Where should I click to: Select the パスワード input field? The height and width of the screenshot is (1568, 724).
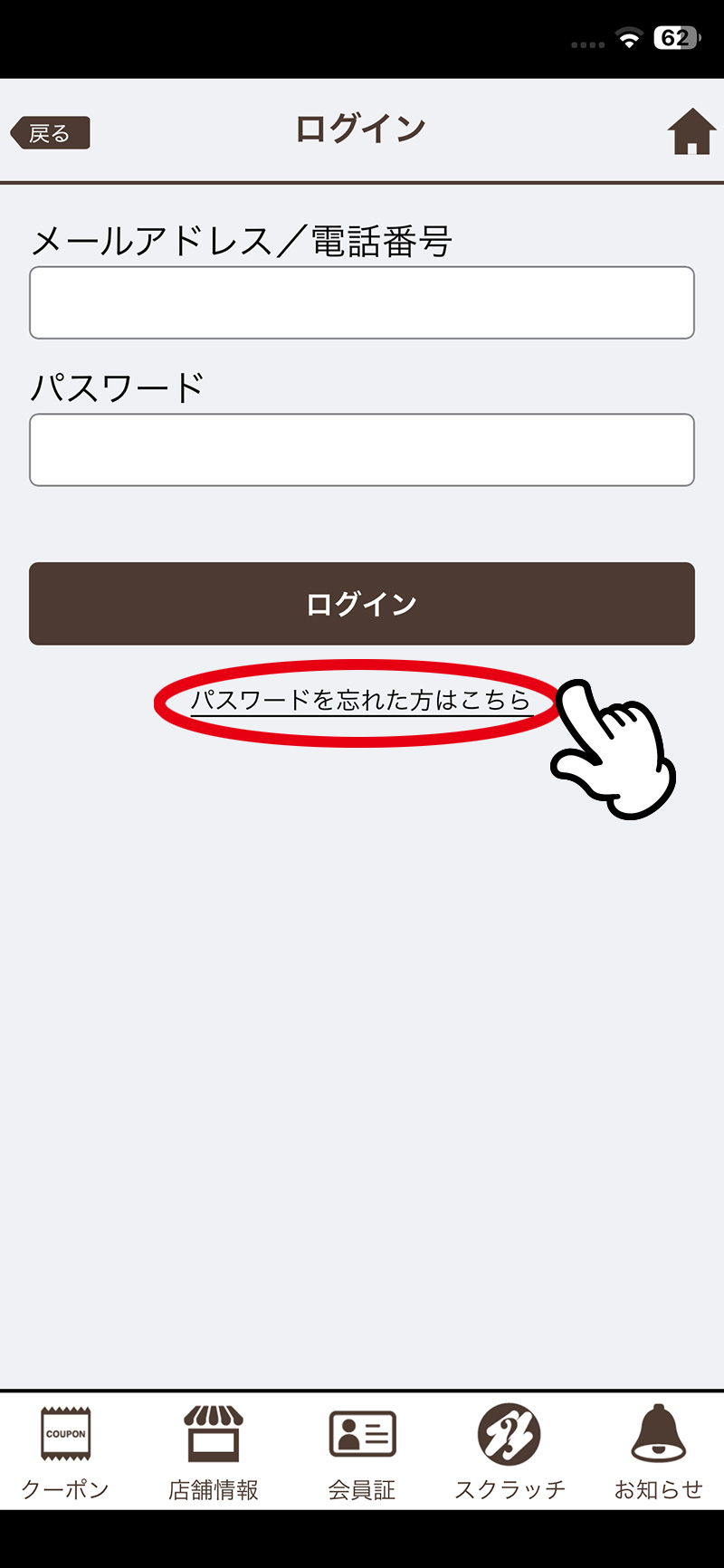(362, 450)
